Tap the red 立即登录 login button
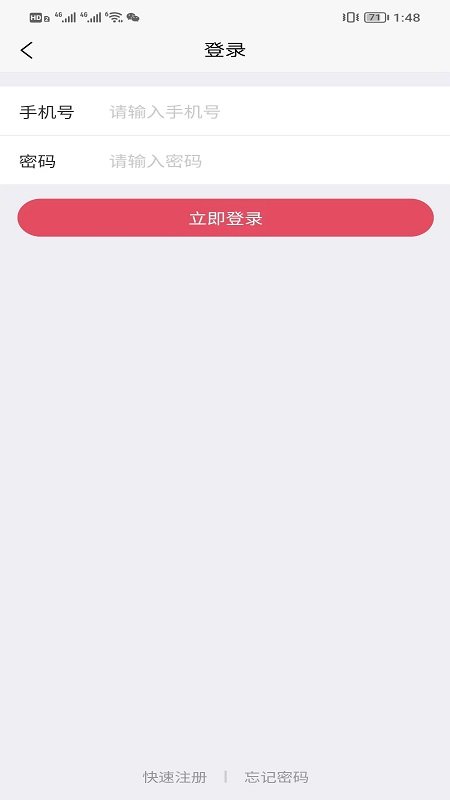 pyautogui.click(x=226, y=218)
